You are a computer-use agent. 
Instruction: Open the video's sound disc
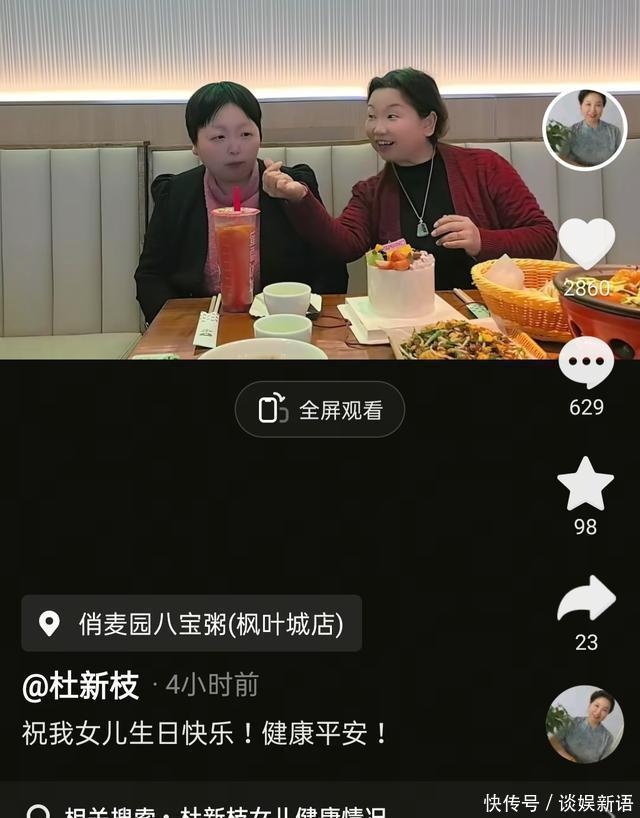(x=585, y=724)
